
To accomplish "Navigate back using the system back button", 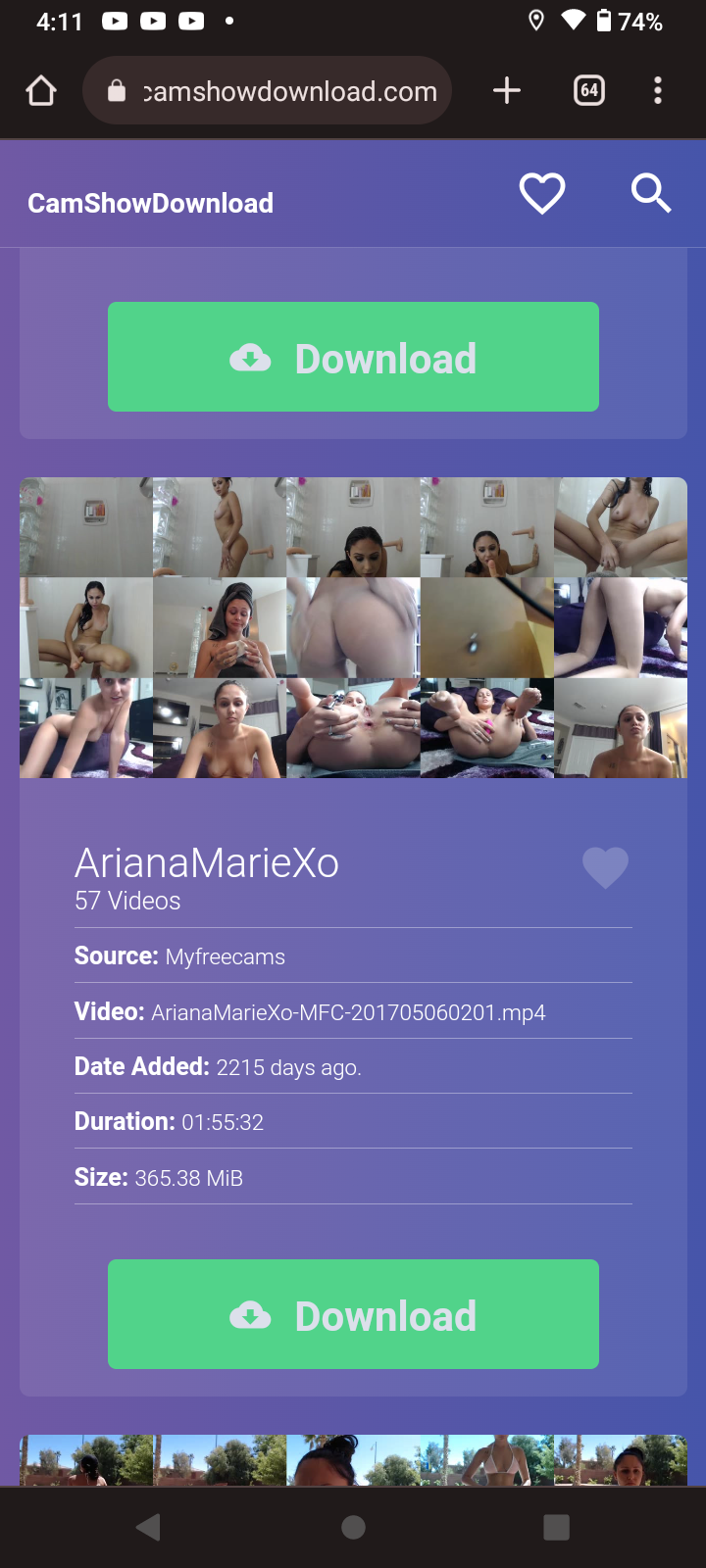I will click(149, 1527).
